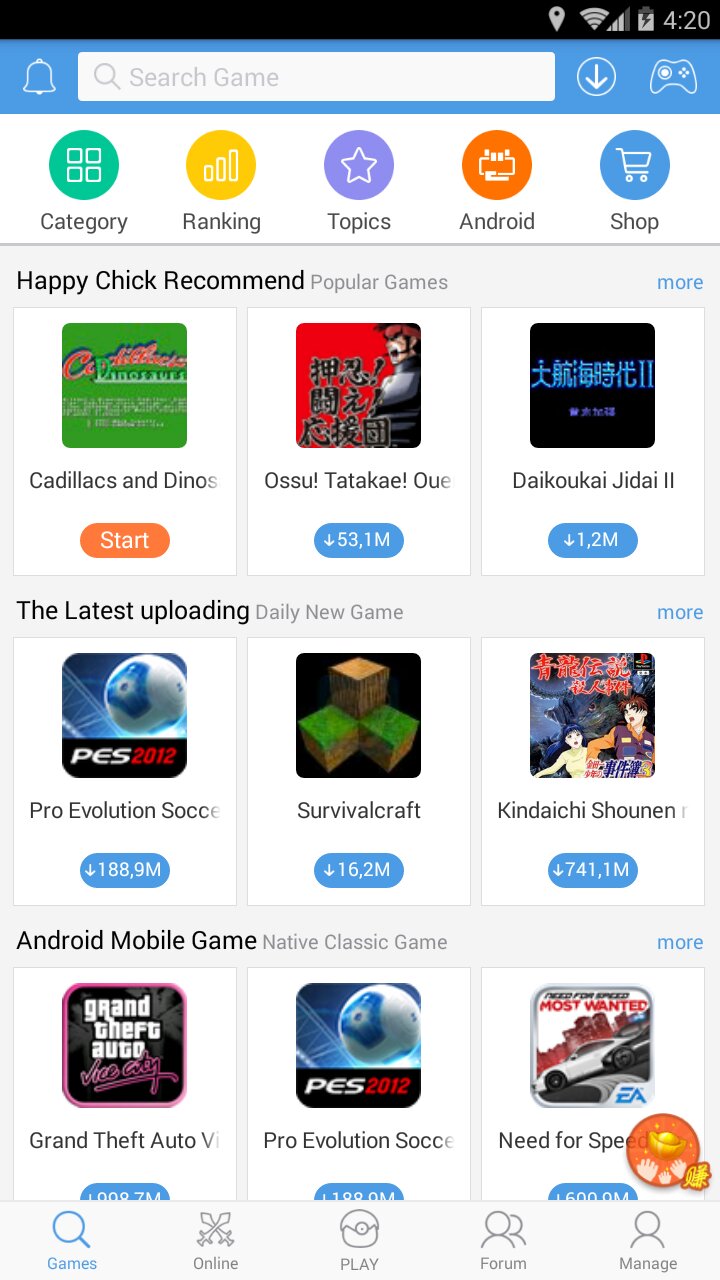View the Ranking list
Viewport: 720px width, 1280px height.
pyautogui.click(x=221, y=184)
